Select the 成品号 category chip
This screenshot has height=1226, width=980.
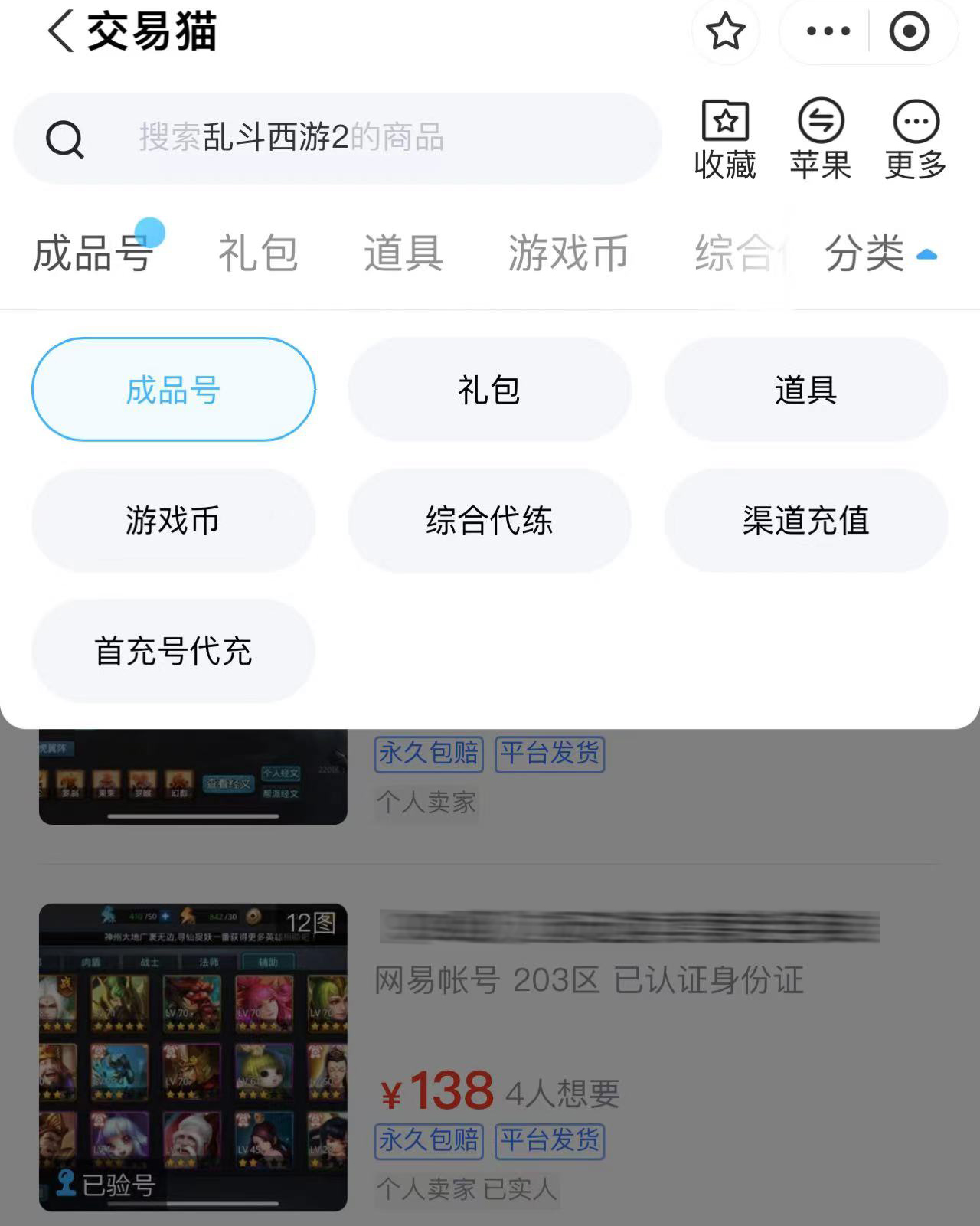click(174, 390)
